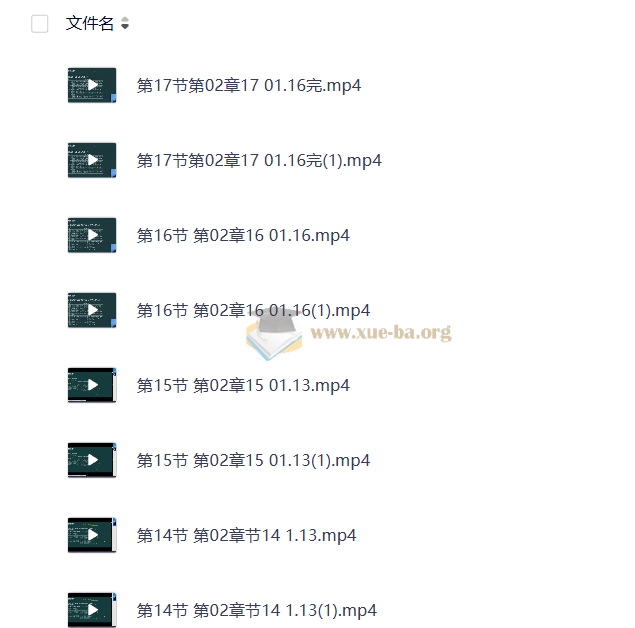The height and width of the screenshot is (628, 635).
Task: Tick the select-all checkbox beside 文件名
Action: pyautogui.click(x=40, y=24)
